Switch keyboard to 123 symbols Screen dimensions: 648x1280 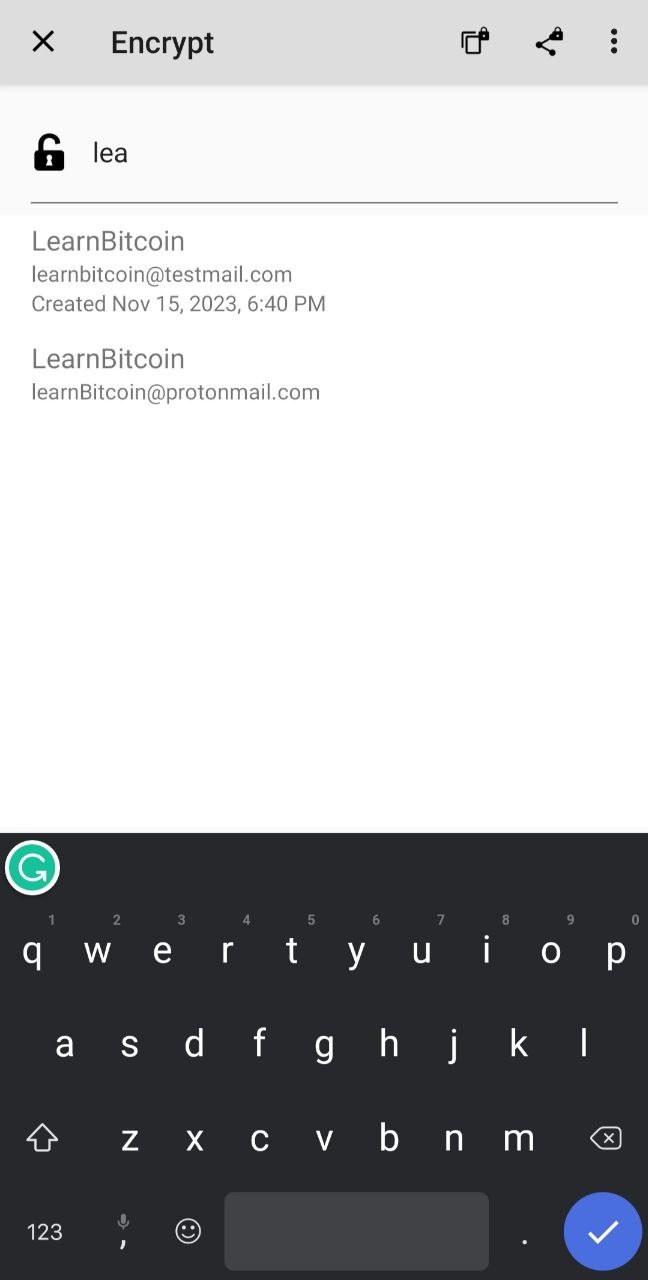(x=44, y=1232)
